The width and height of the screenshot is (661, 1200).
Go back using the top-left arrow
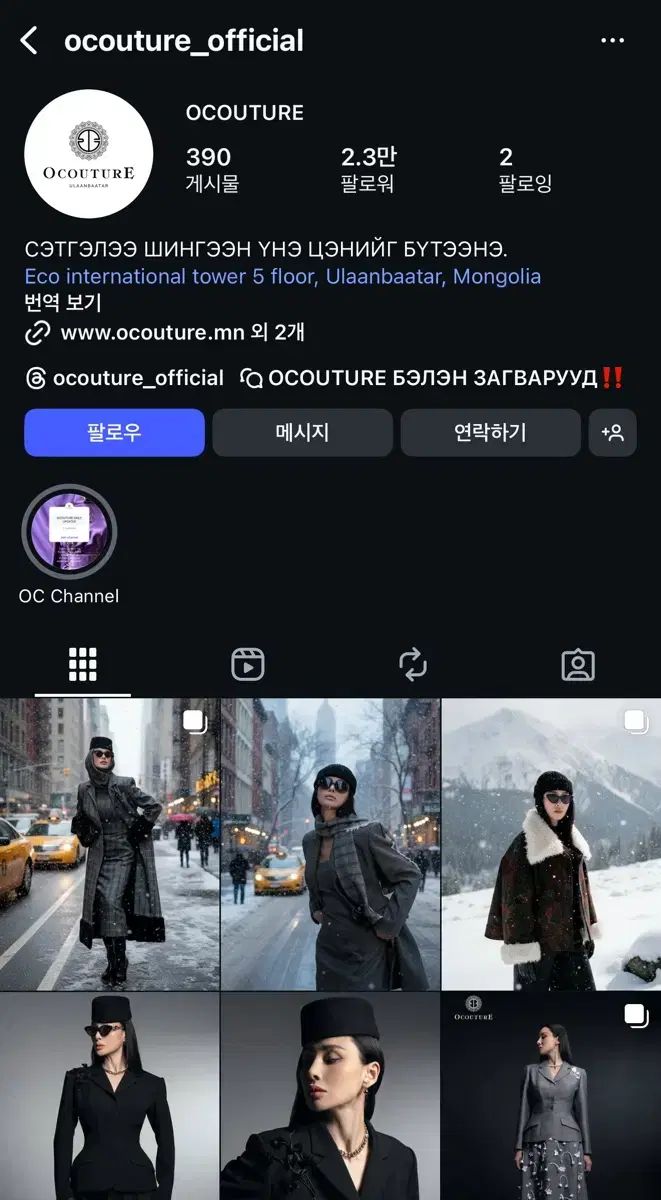tap(29, 41)
